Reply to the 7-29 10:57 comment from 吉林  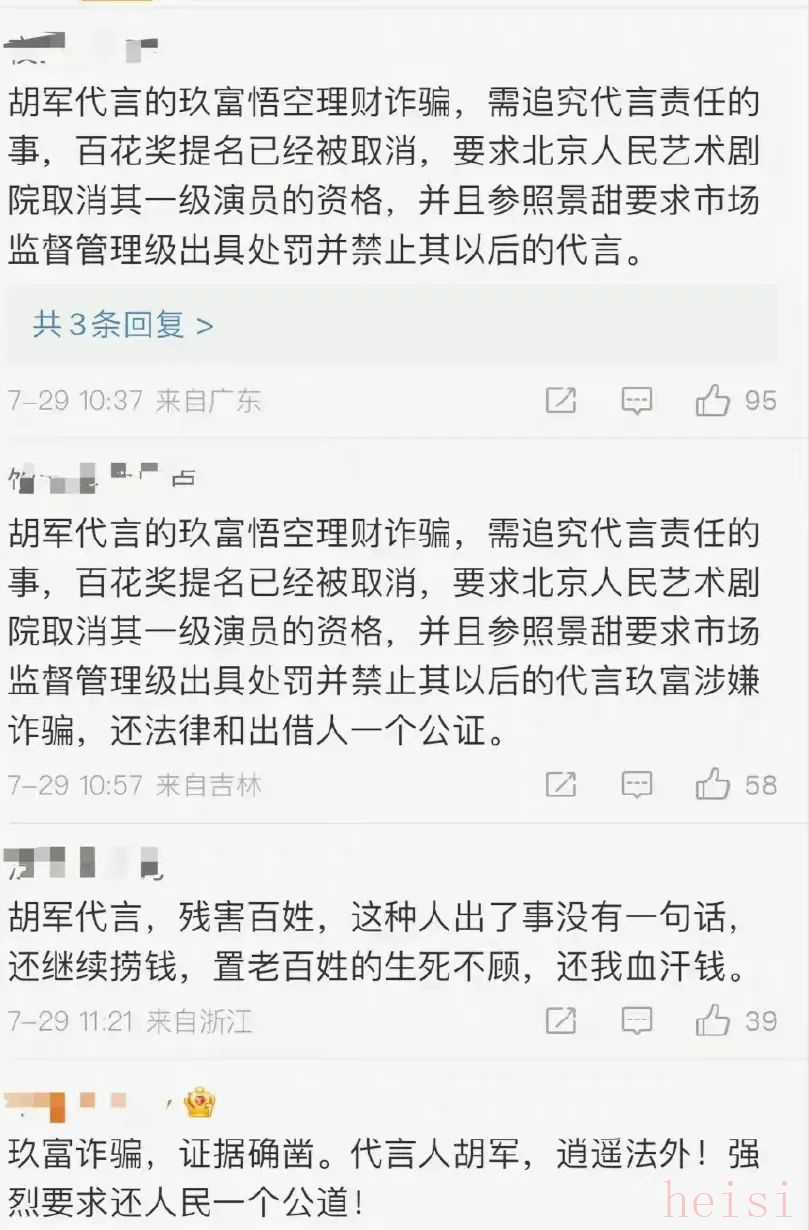click(x=637, y=785)
